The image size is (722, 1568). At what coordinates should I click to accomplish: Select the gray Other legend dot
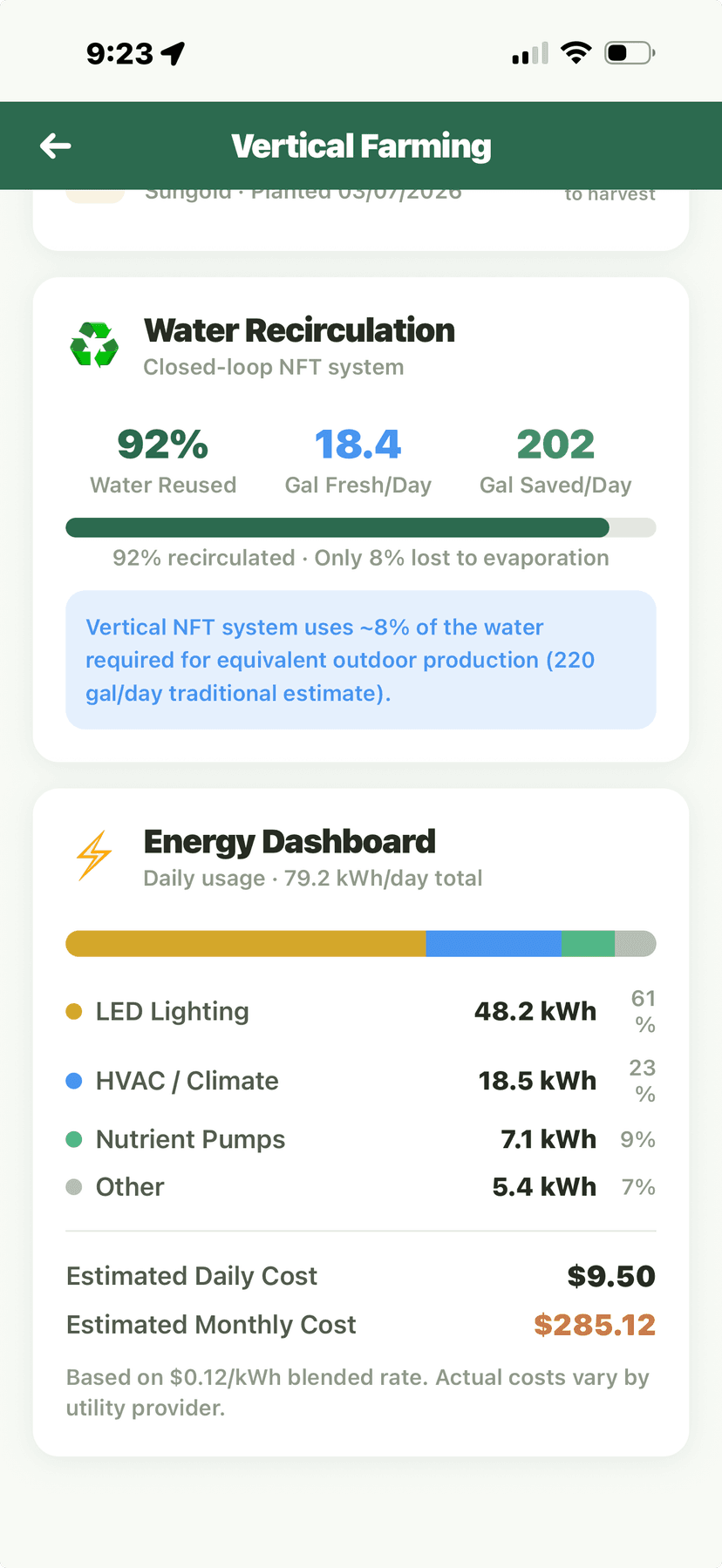tap(74, 1186)
